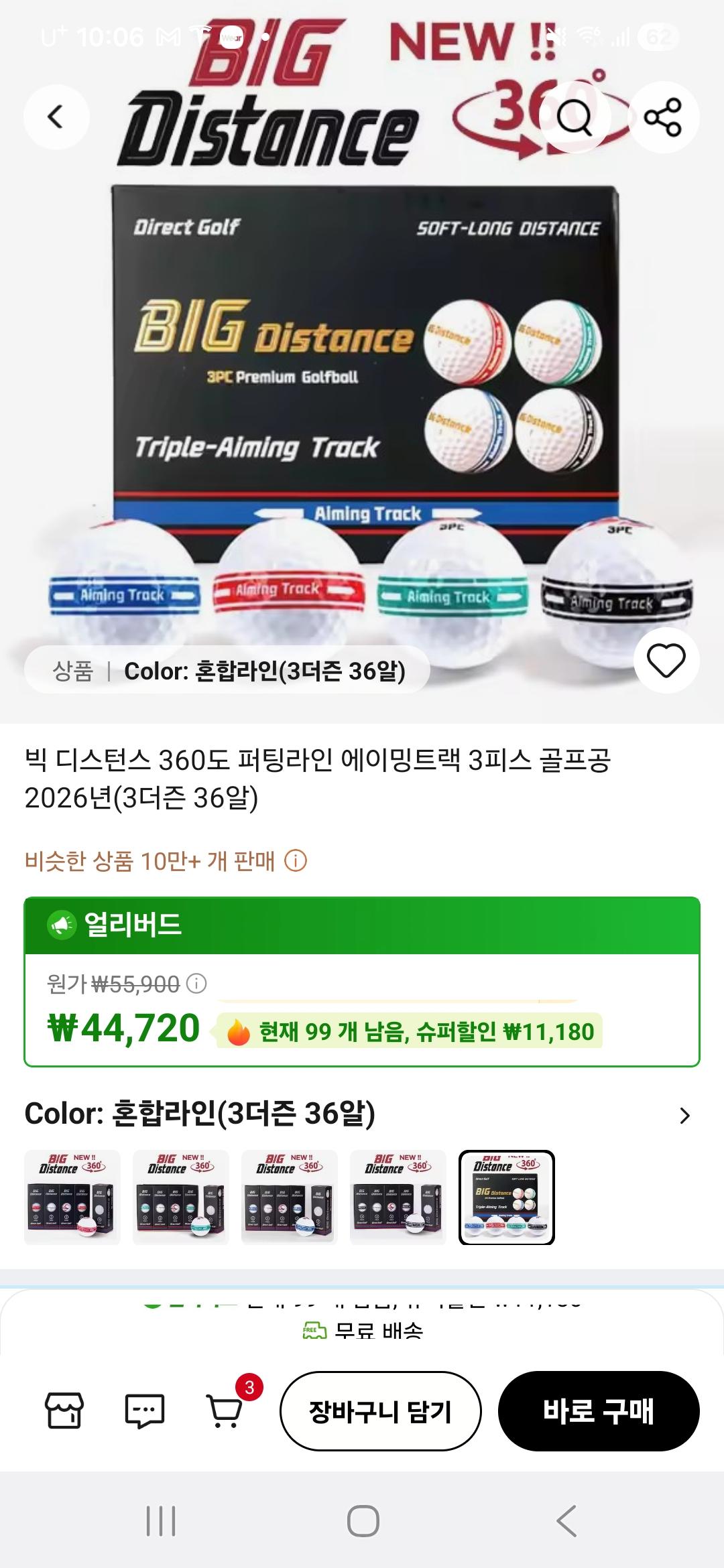
Task: Expand the Color options chevron
Action: 684,1116
